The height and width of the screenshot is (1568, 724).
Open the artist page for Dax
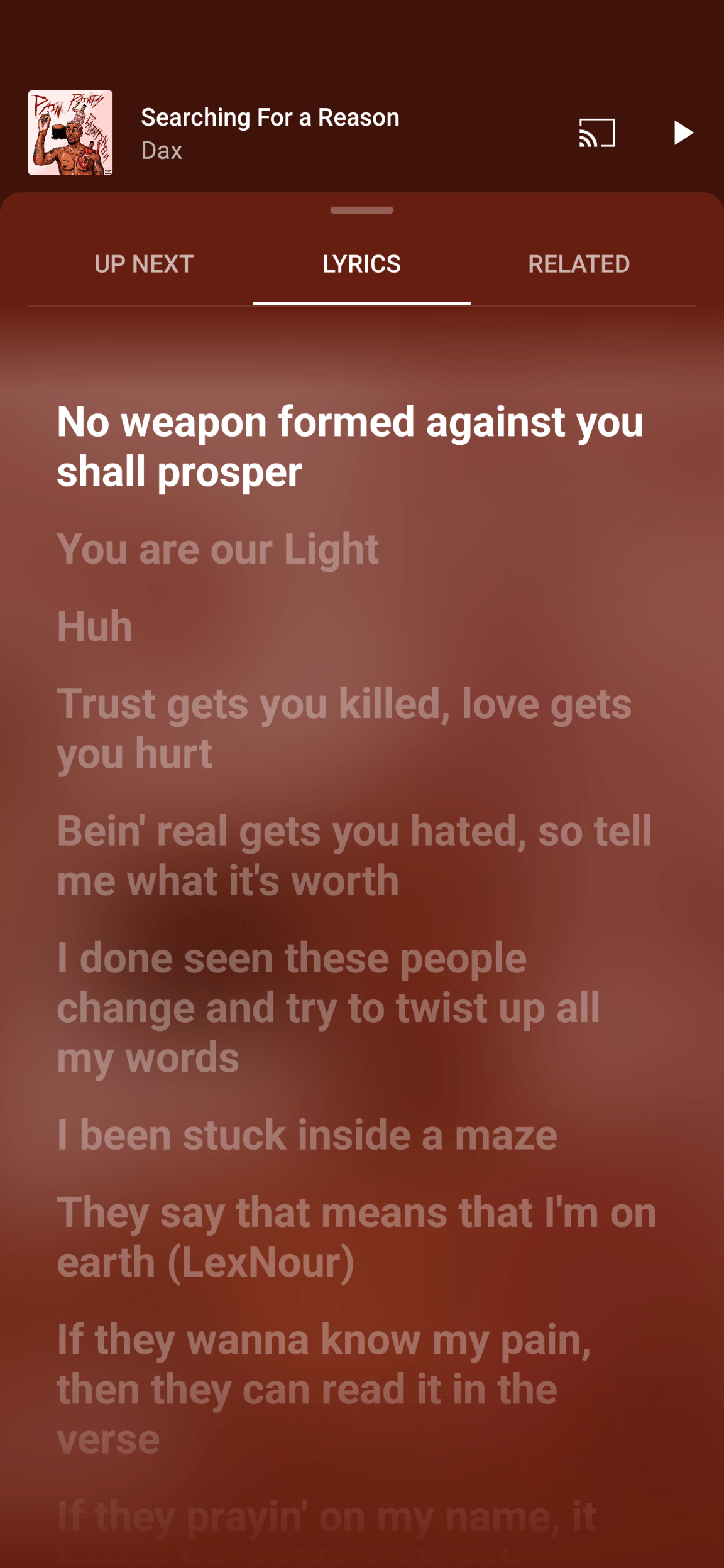tap(161, 150)
